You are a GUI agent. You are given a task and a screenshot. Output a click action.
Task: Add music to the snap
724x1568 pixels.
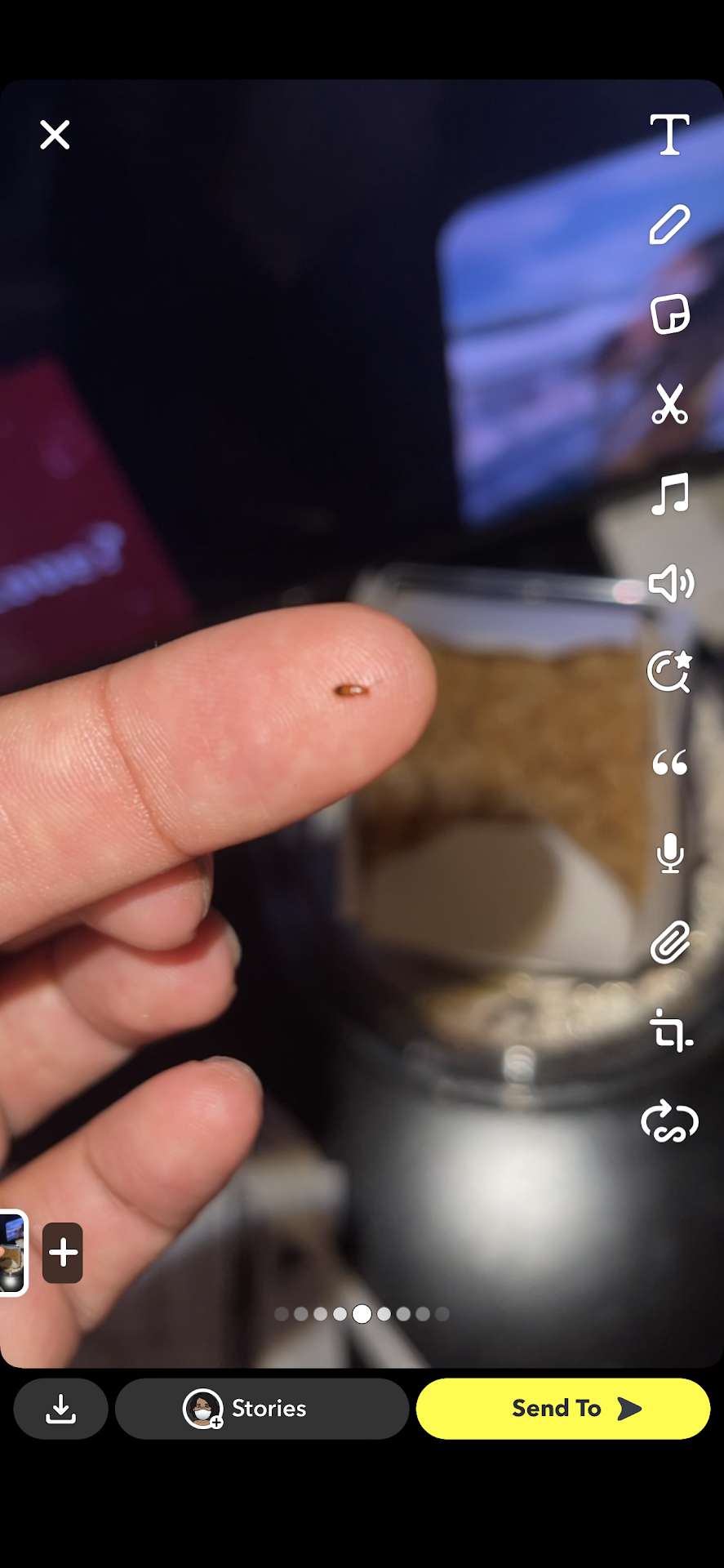[x=669, y=494]
